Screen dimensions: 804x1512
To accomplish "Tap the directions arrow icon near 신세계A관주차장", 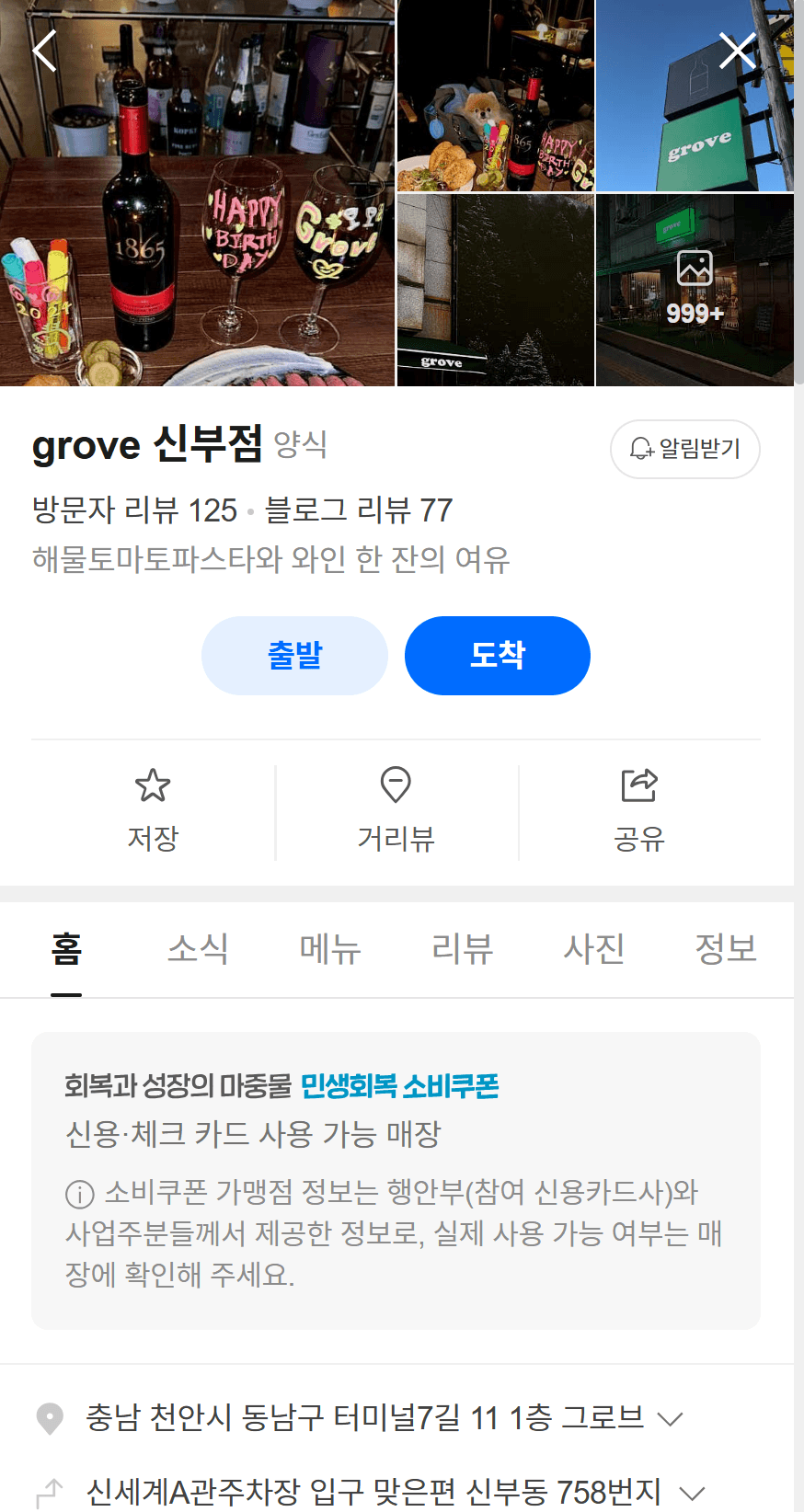I will [50, 1492].
